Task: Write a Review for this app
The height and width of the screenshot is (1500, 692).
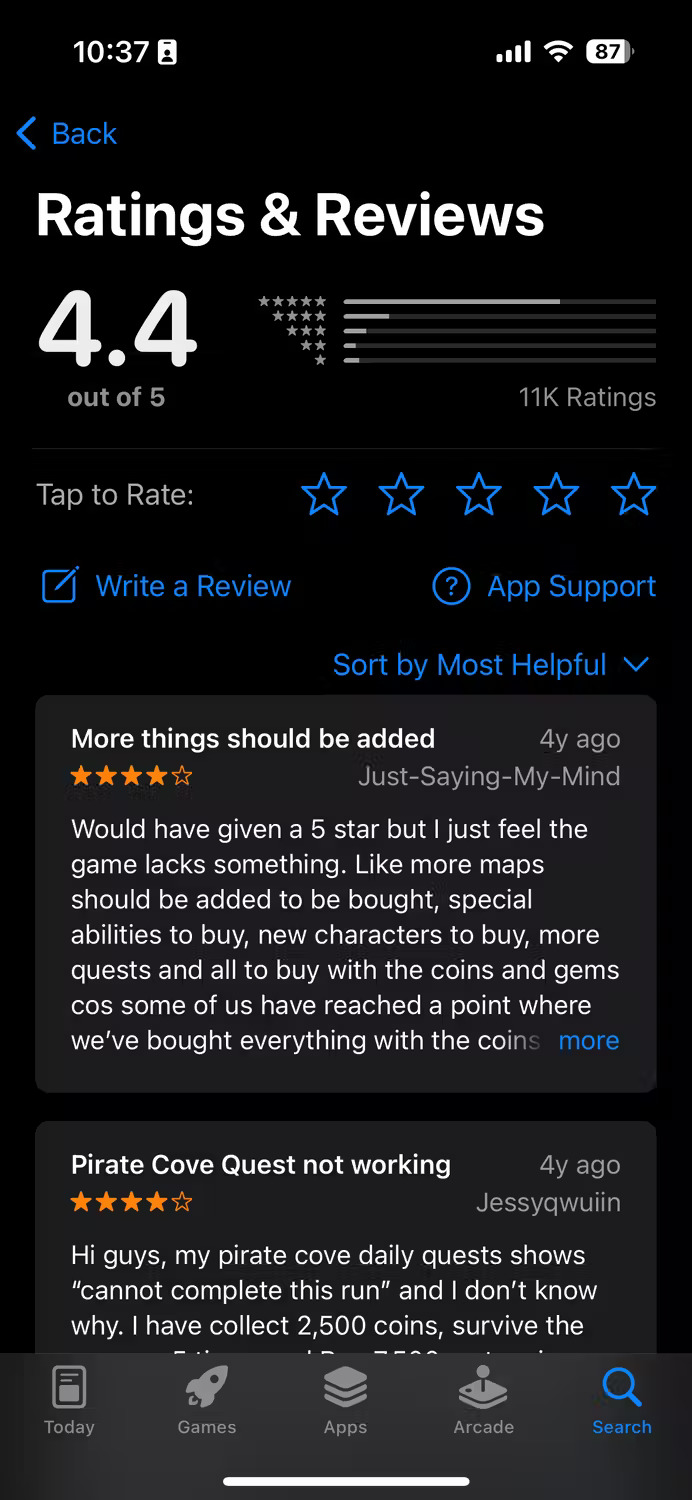Action: (x=166, y=586)
